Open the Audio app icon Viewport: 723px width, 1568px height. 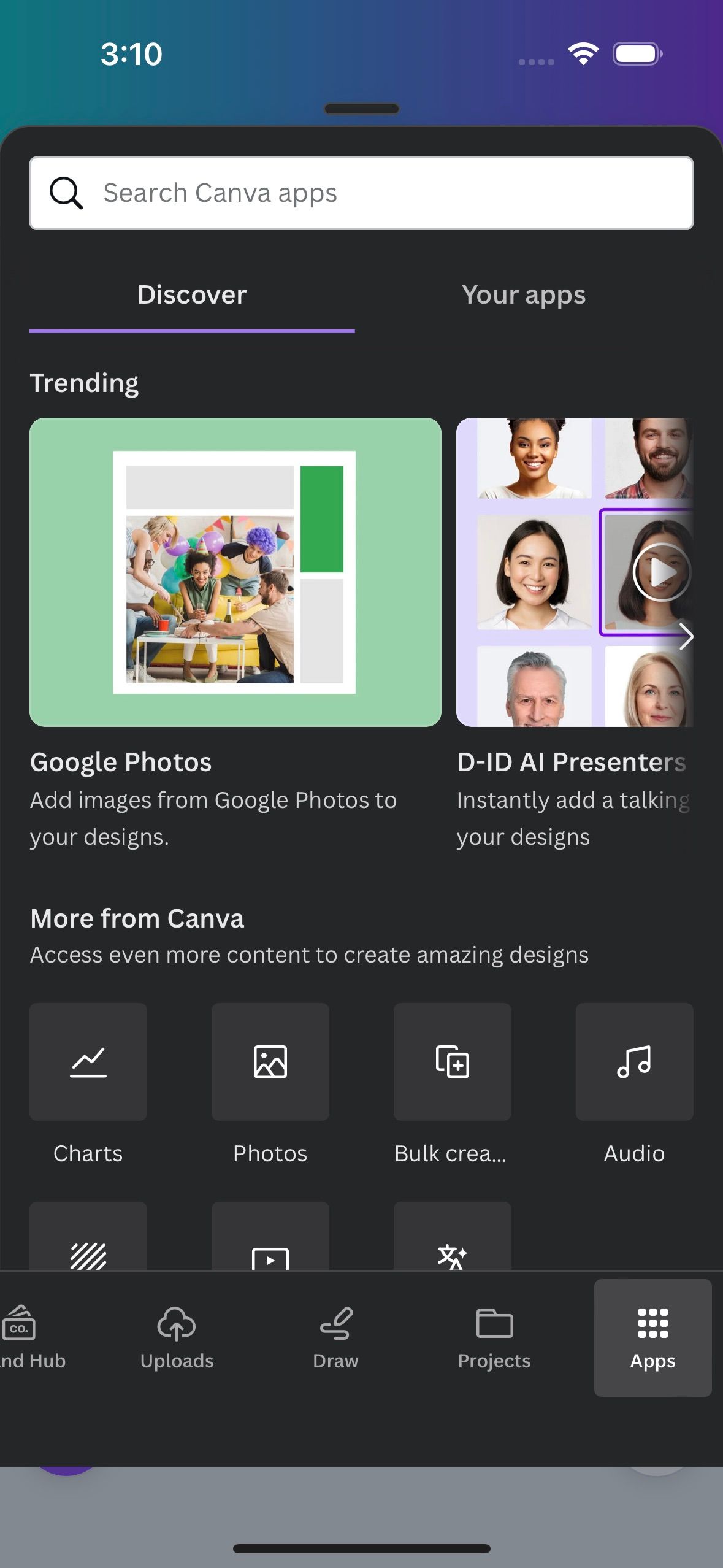[634, 1062]
